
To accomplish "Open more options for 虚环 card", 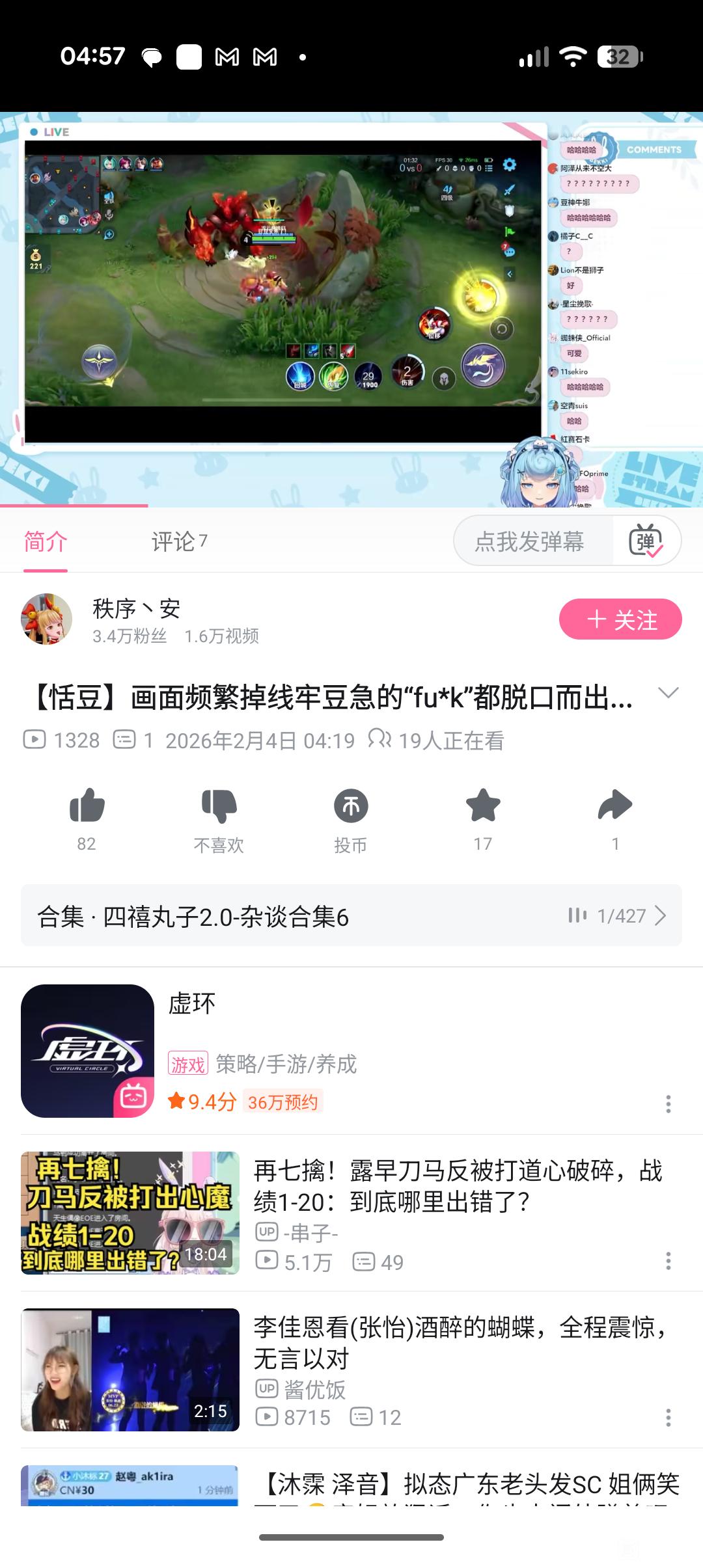I will 668,1104.
